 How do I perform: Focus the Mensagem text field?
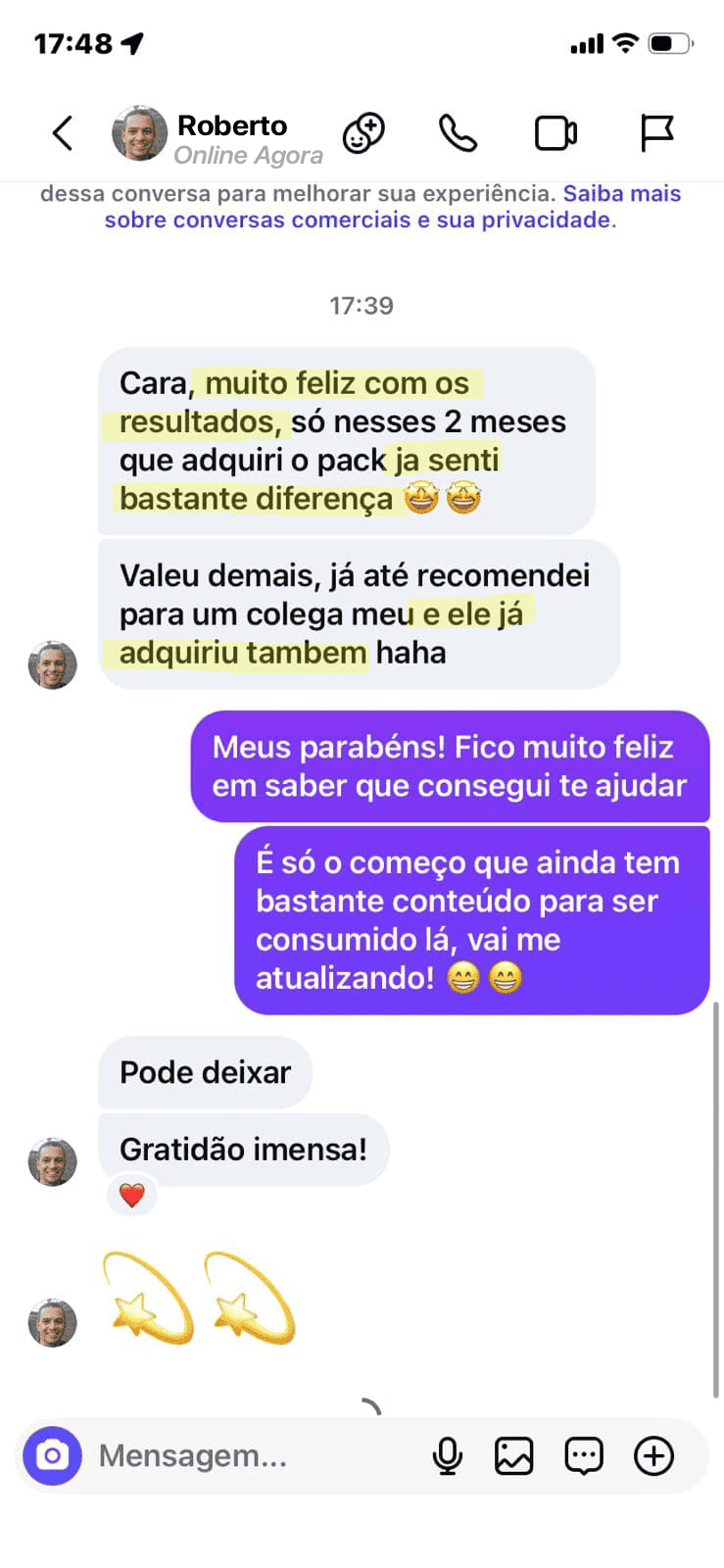245,1455
